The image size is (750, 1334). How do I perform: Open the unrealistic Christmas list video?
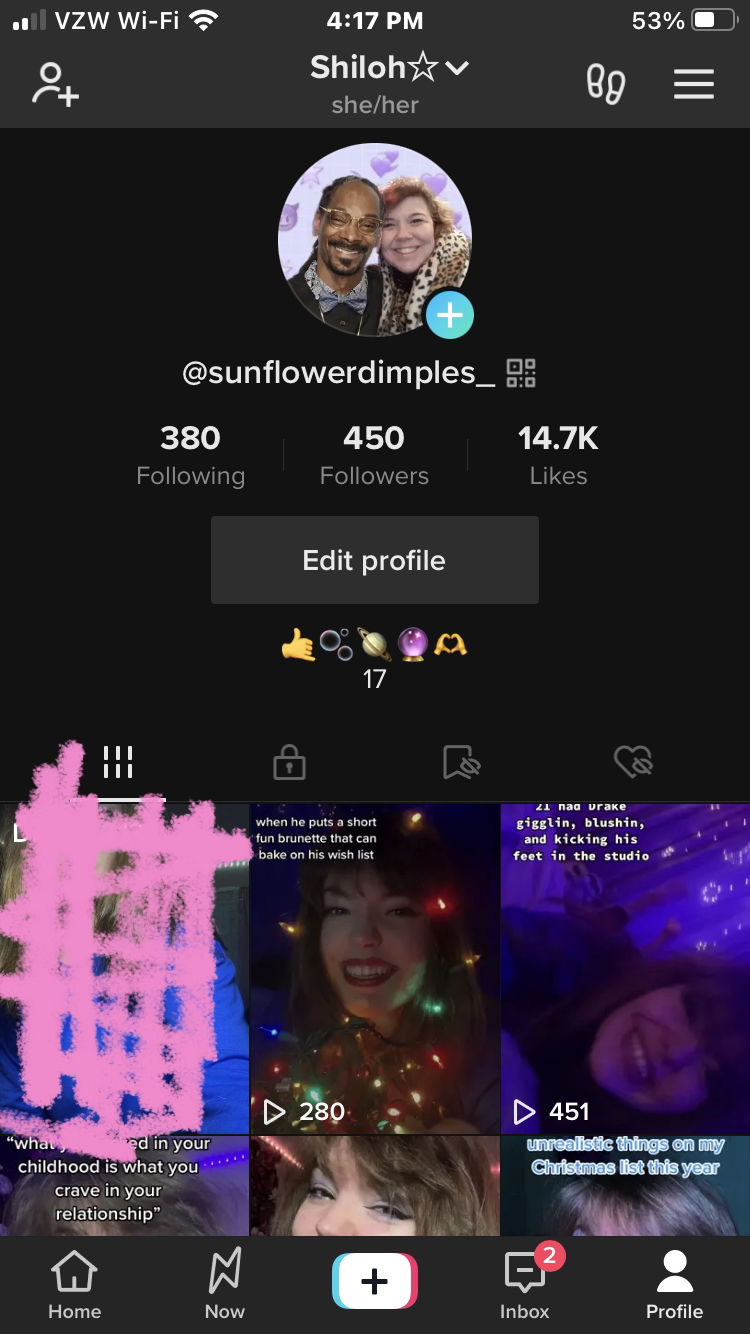click(x=625, y=1185)
